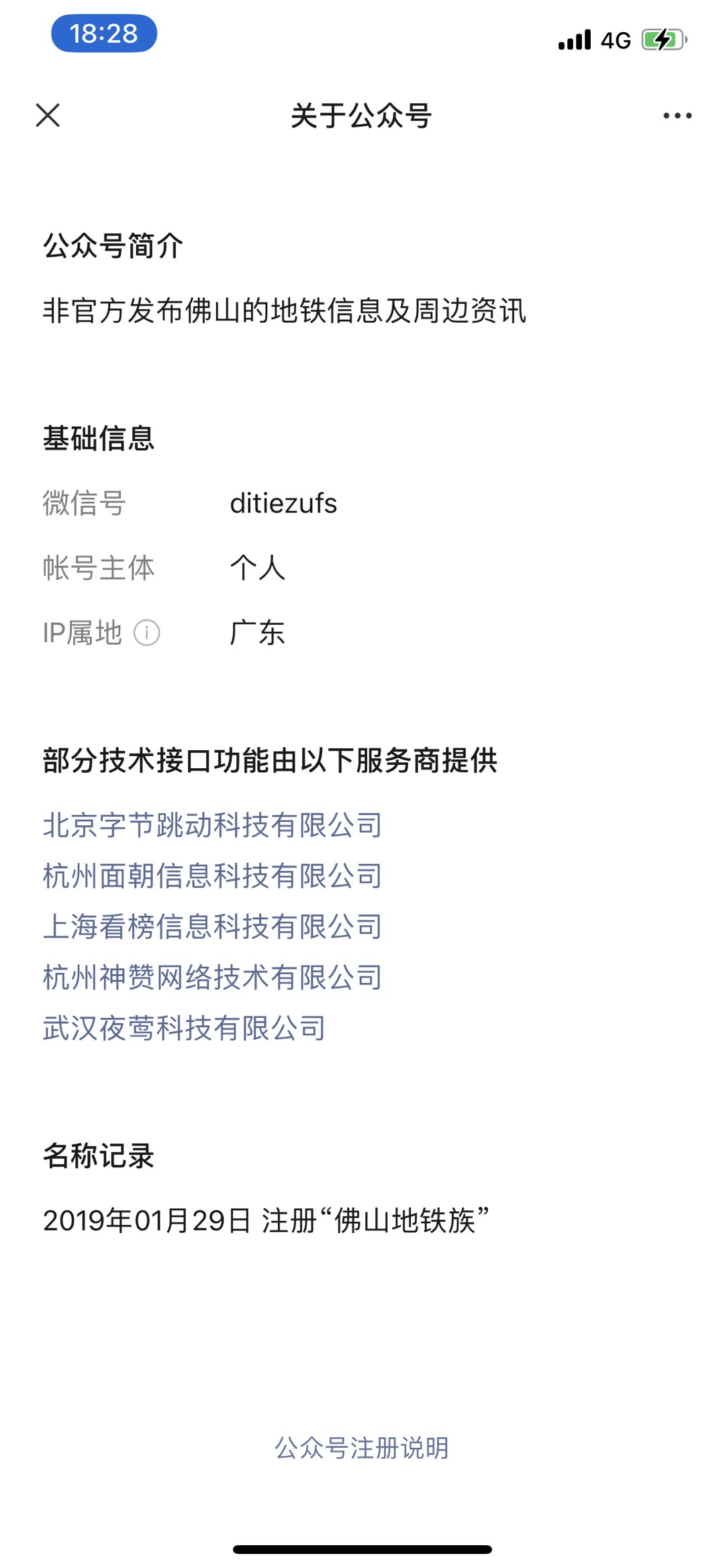Open 杭州面朝信息科技有限公司 link

coord(212,876)
